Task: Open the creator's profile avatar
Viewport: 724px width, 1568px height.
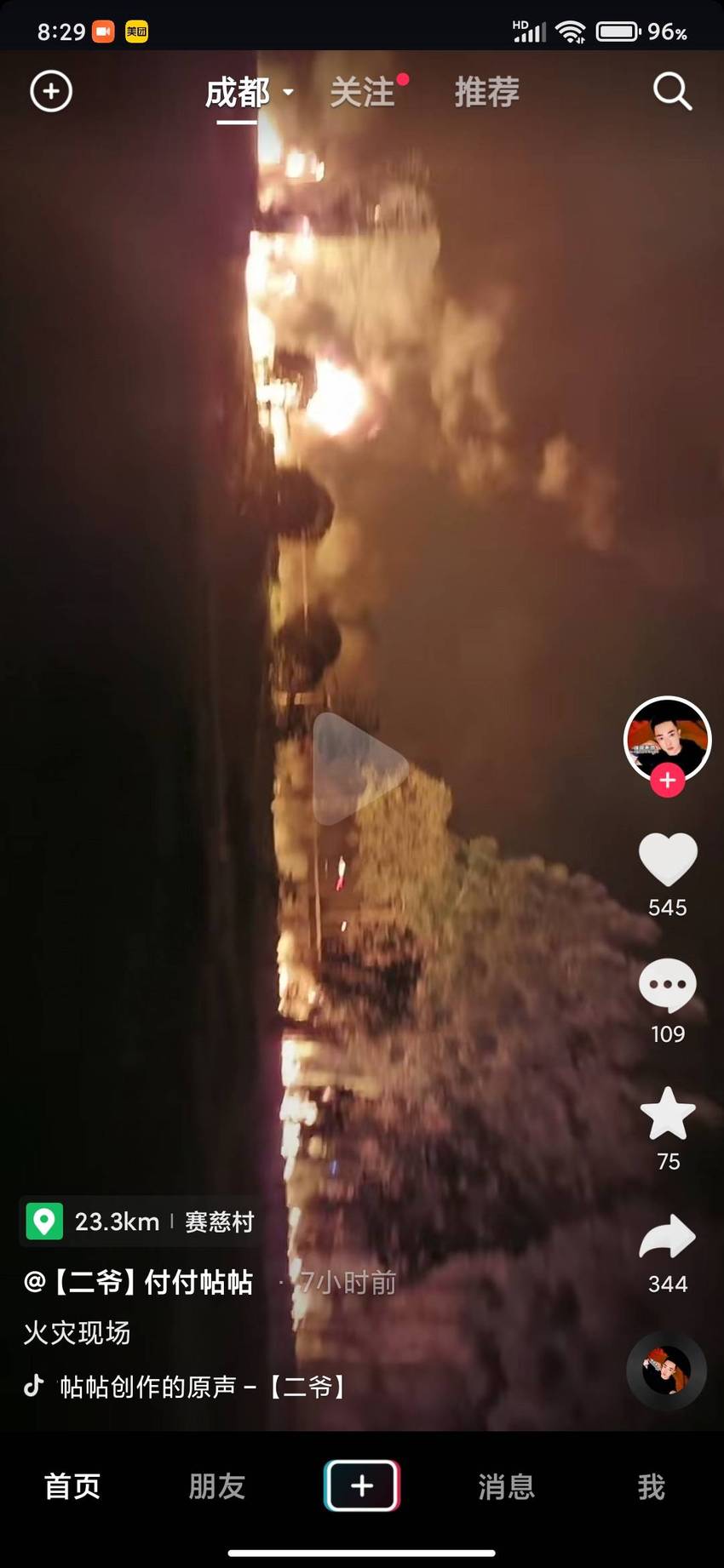Action: 668,738
